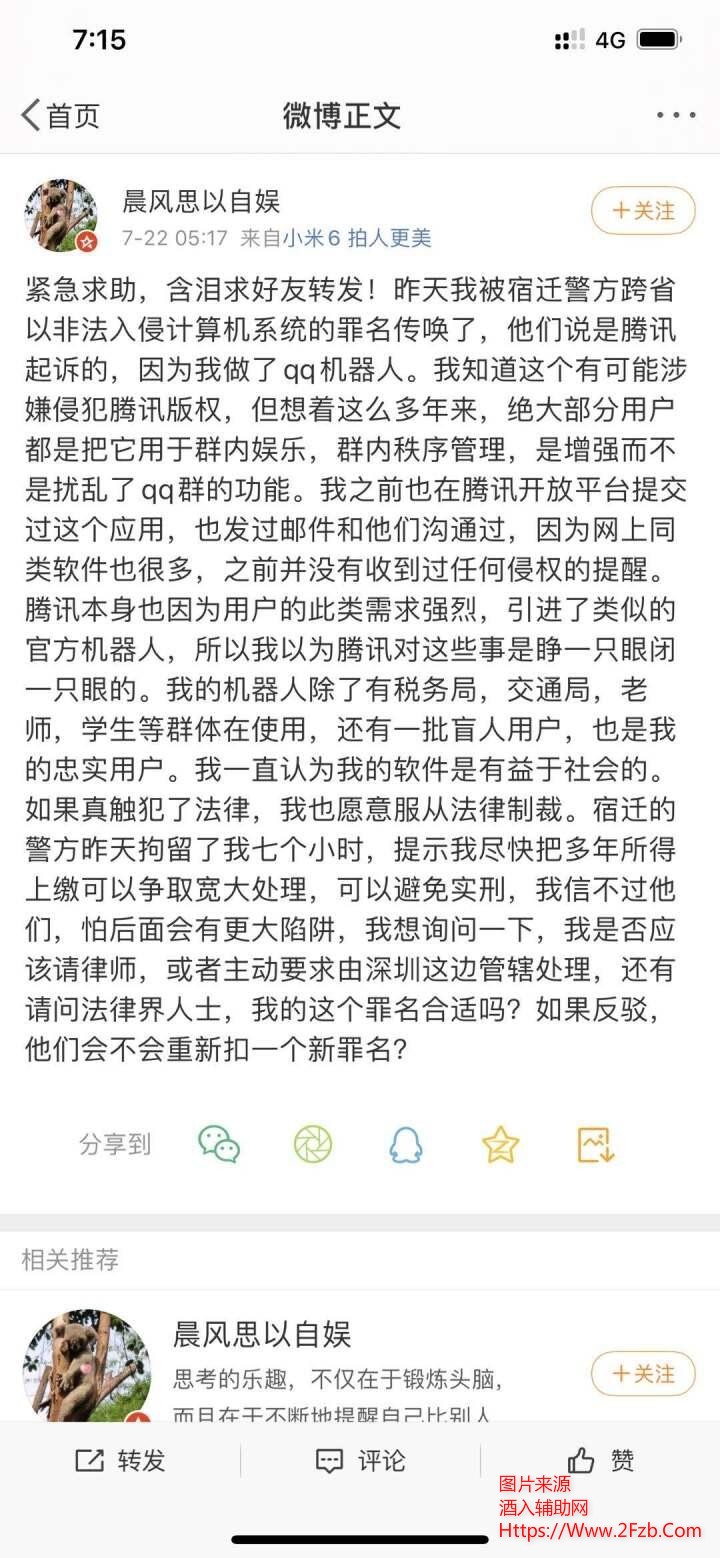Share to WeChat Moments
Screen dimensions: 720x1558
pos(313,1144)
